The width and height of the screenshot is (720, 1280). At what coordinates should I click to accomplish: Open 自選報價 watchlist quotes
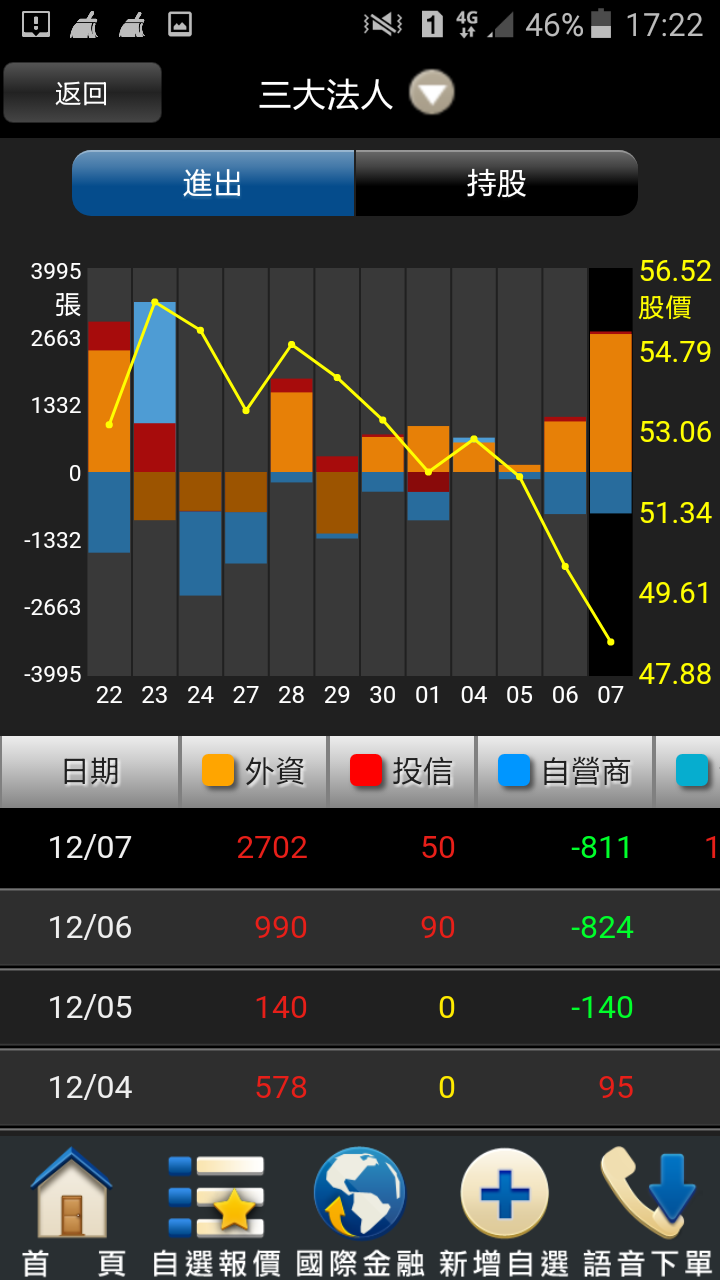(x=216, y=1211)
